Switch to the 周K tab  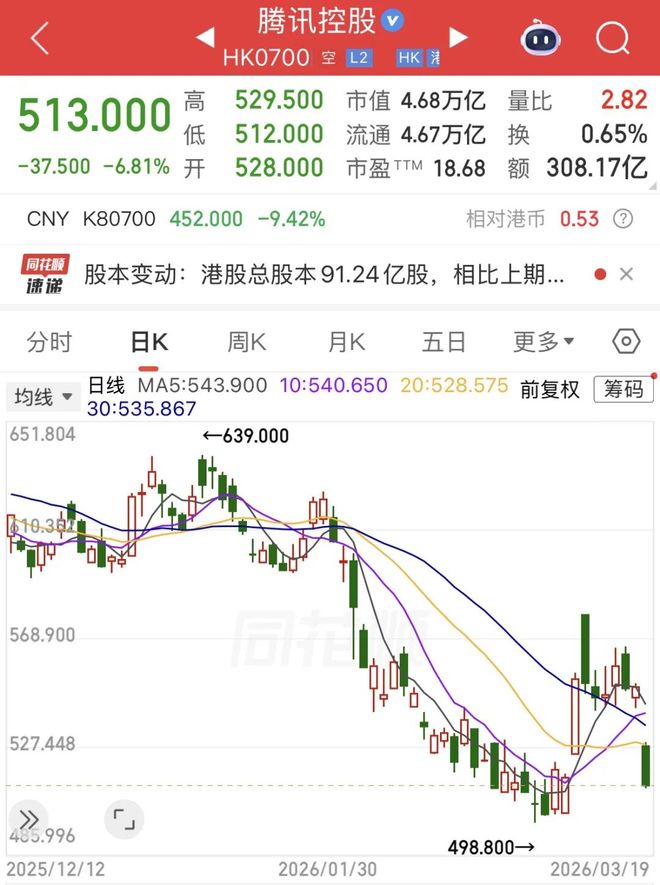click(x=247, y=343)
